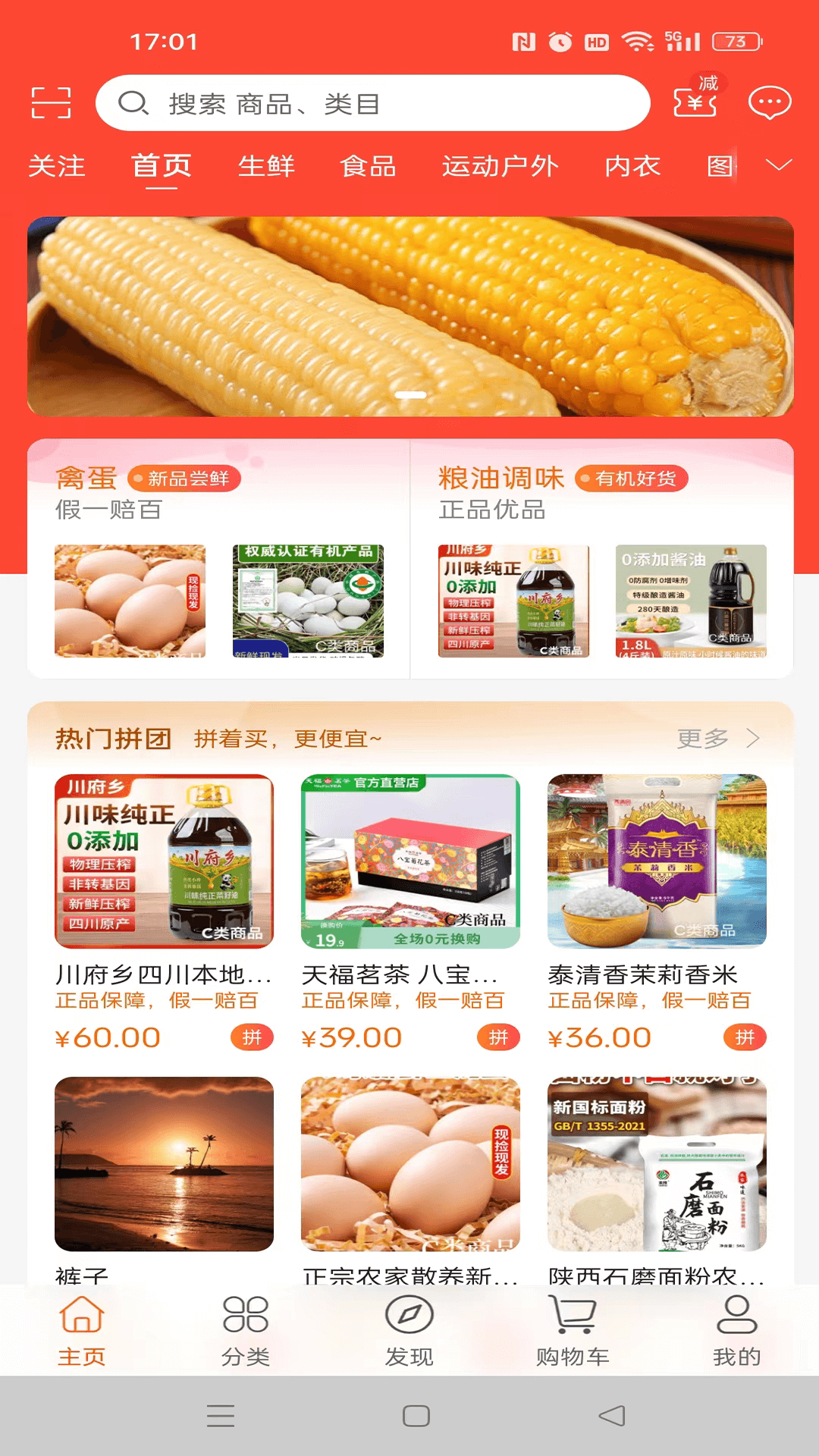Viewport: 819px width, 1456px height.
Task: Click the 新品尝鲜 badge in 禽蛋 section
Action: [x=184, y=479]
